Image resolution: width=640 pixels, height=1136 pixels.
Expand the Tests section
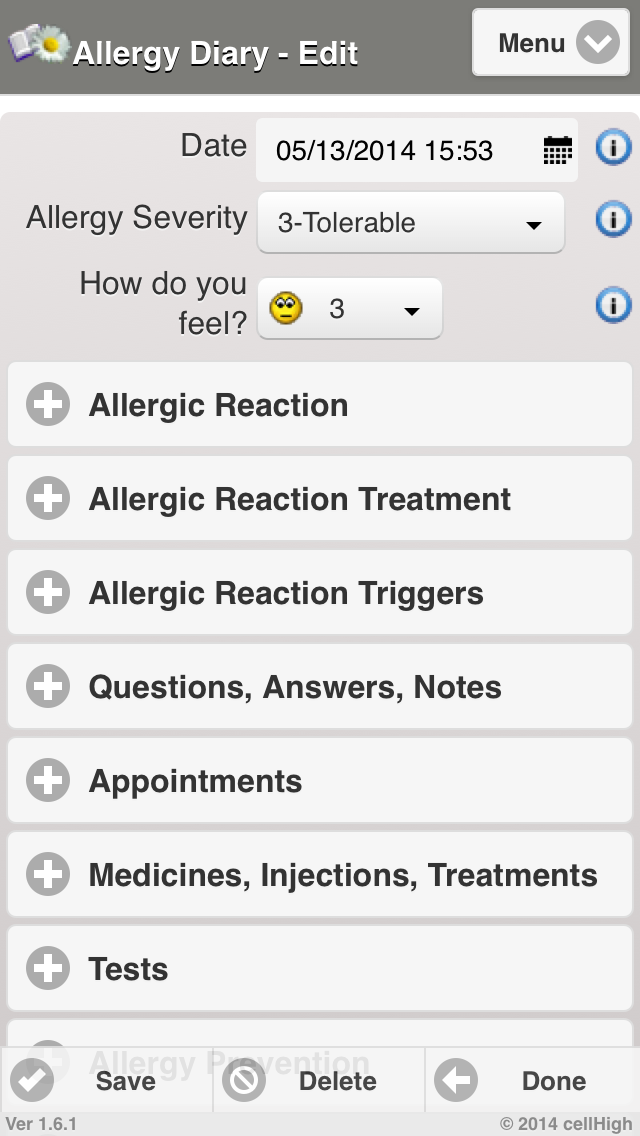[320, 969]
